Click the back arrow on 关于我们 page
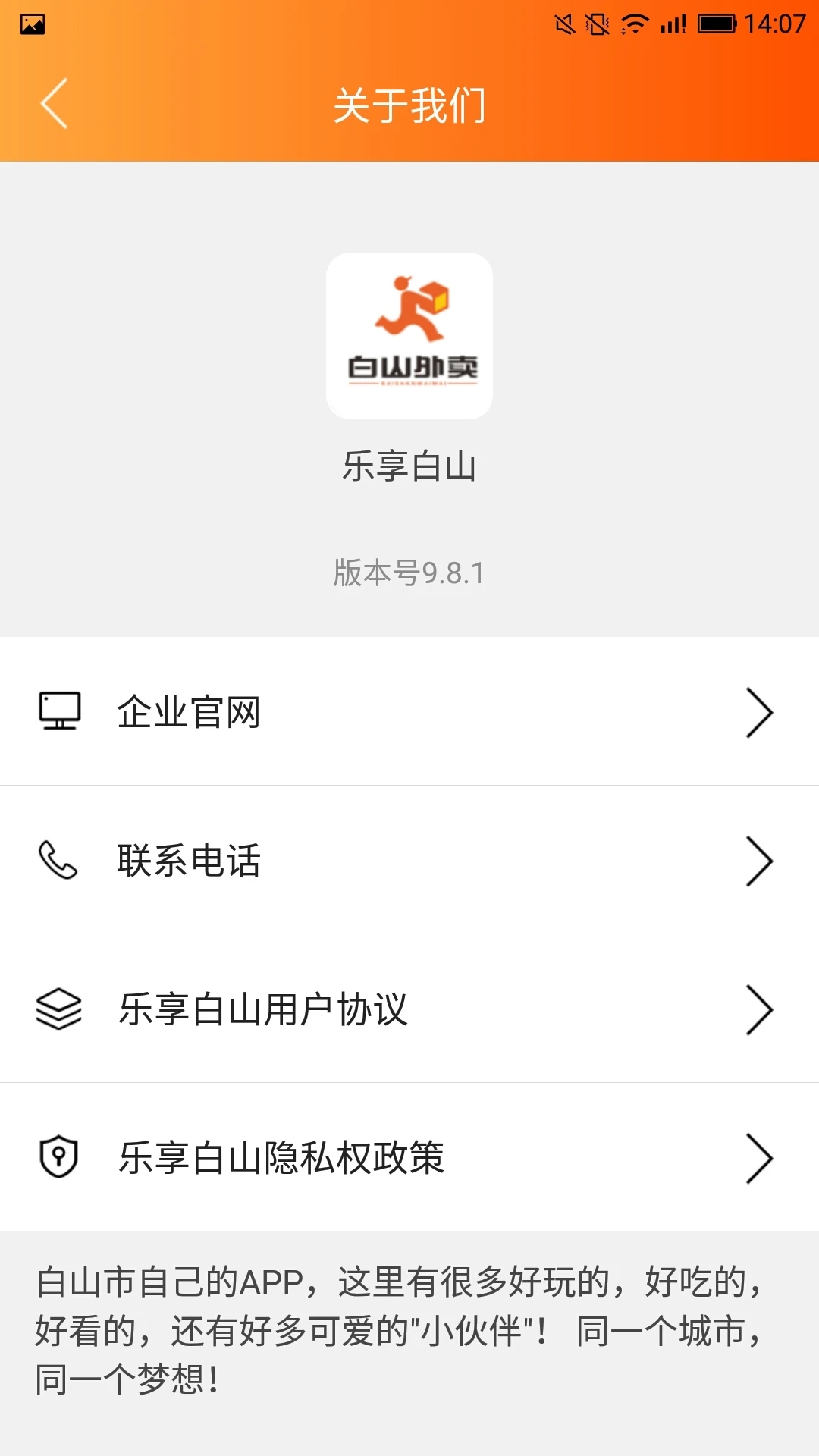 (x=53, y=104)
